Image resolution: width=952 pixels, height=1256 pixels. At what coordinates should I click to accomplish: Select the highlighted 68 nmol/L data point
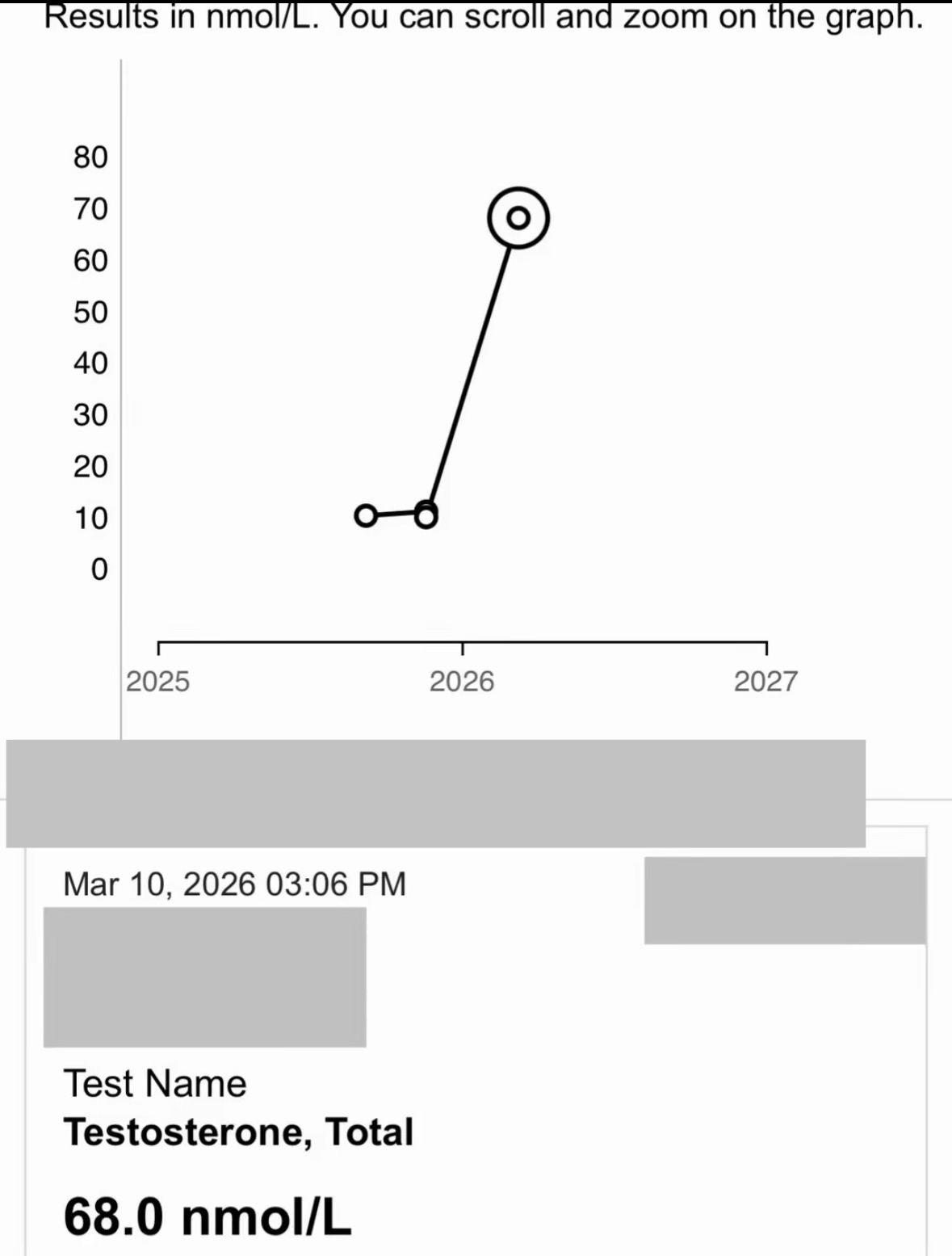click(518, 218)
